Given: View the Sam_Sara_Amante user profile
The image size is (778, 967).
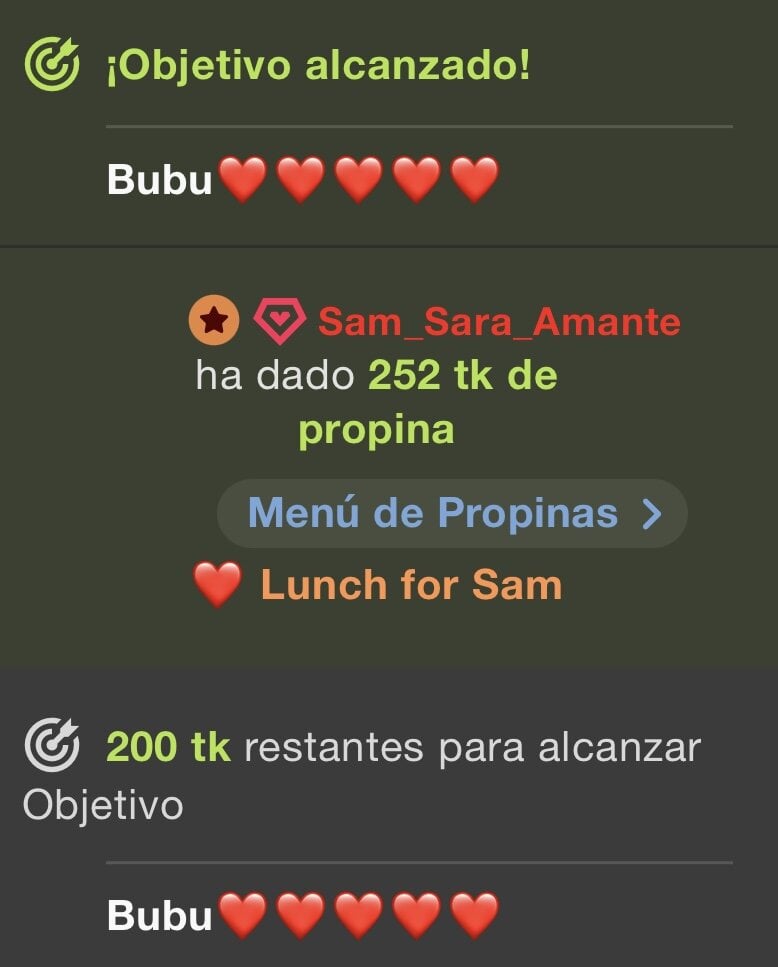Looking at the screenshot, I should [498, 322].
